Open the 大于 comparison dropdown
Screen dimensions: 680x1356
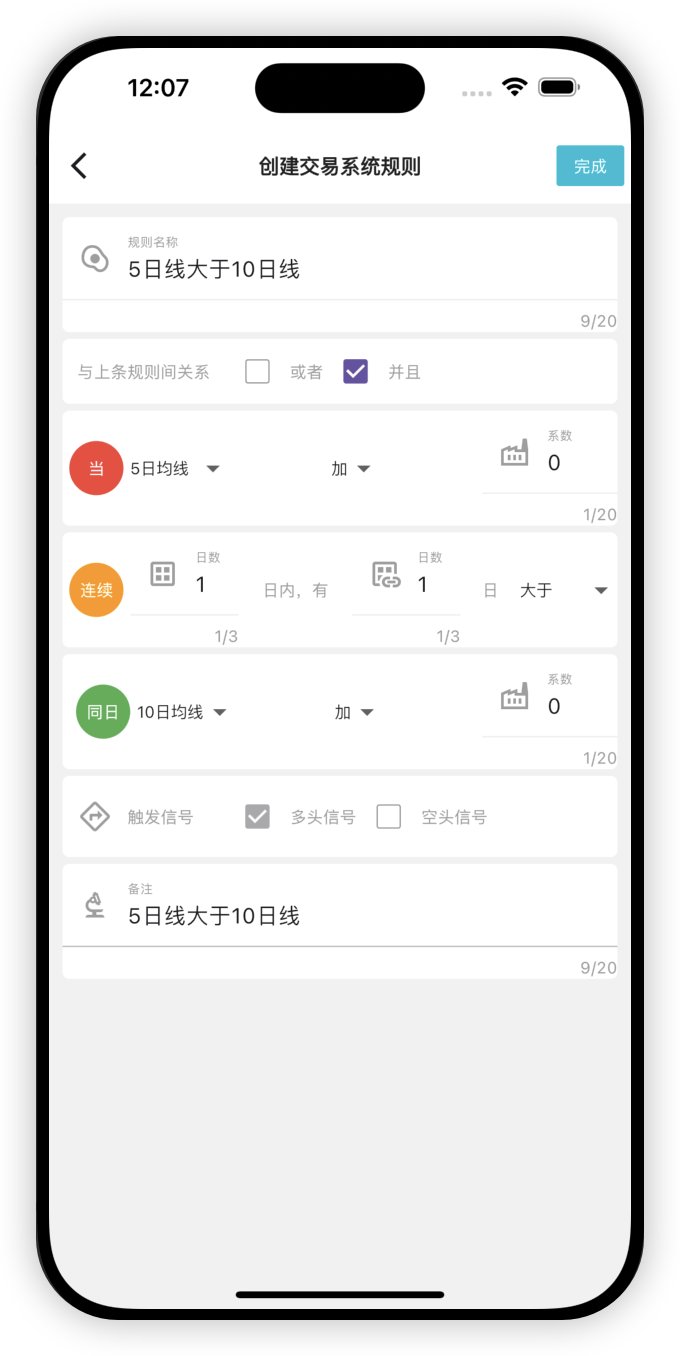pos(563,591)
